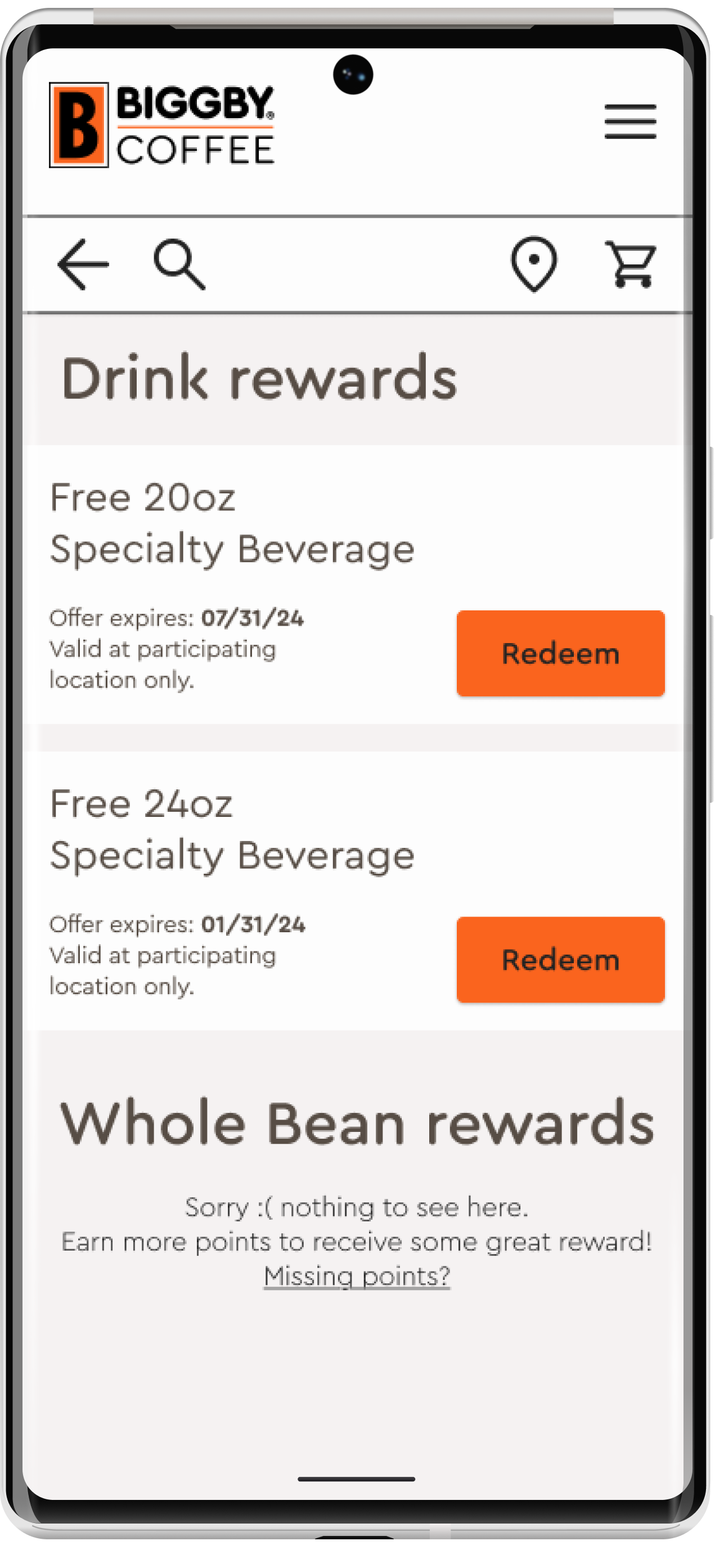The width and height of the screenshot is (715, 1568).
Task: Open the search magnifier
Action: click(x=179, y=264)
